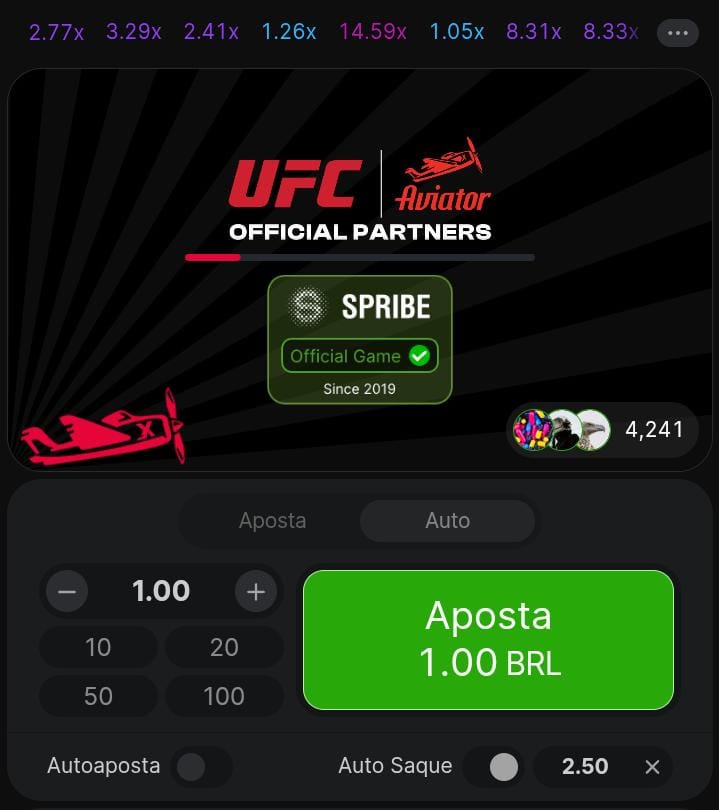Edit the 1.00 bet amount field
719x810 pixels.
pyautogui.click(x=161, y=592)
